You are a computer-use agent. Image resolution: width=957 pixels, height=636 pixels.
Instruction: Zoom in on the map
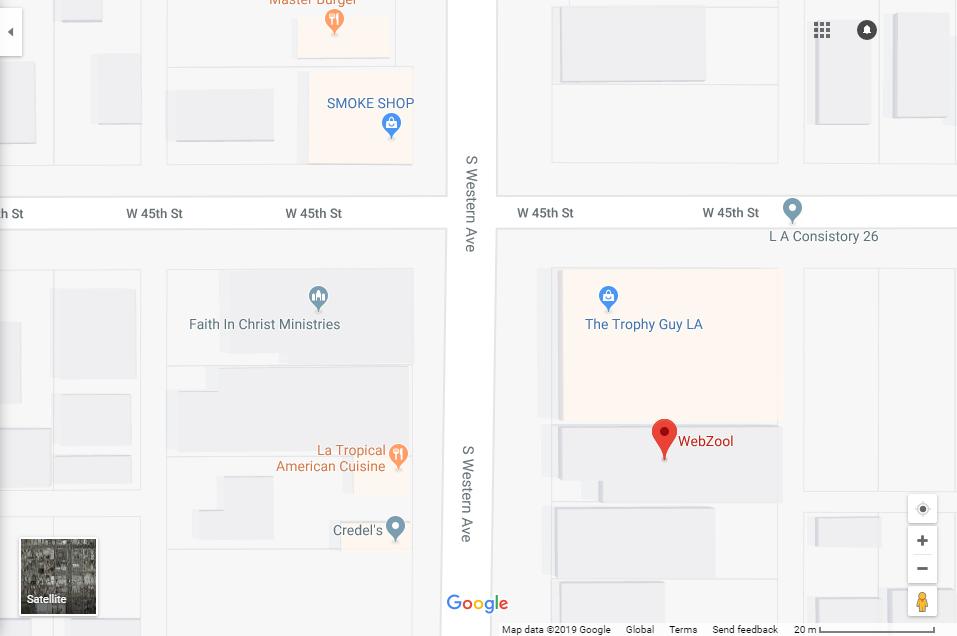[x=922, y=541]
